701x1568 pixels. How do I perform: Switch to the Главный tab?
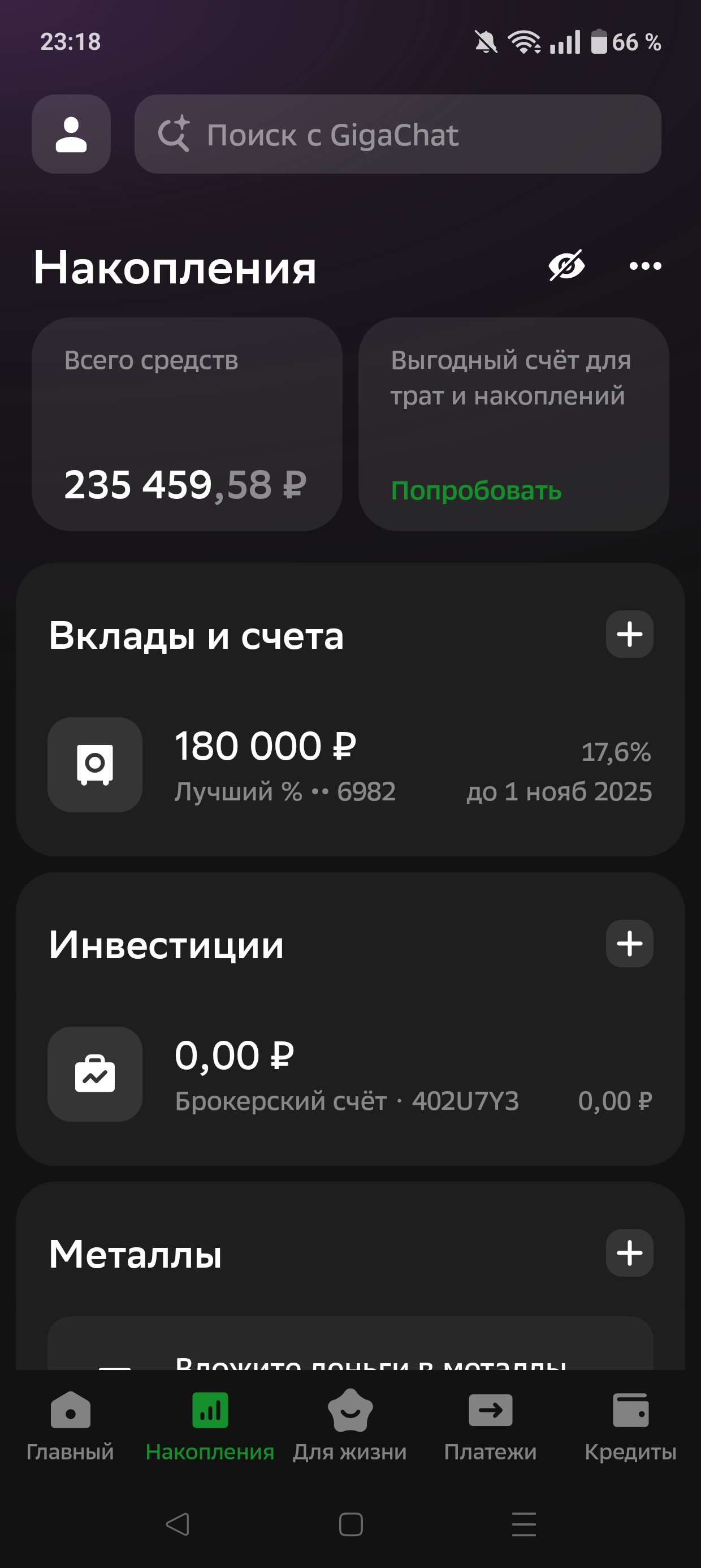pyautogui.click(x=70, y=1425)
